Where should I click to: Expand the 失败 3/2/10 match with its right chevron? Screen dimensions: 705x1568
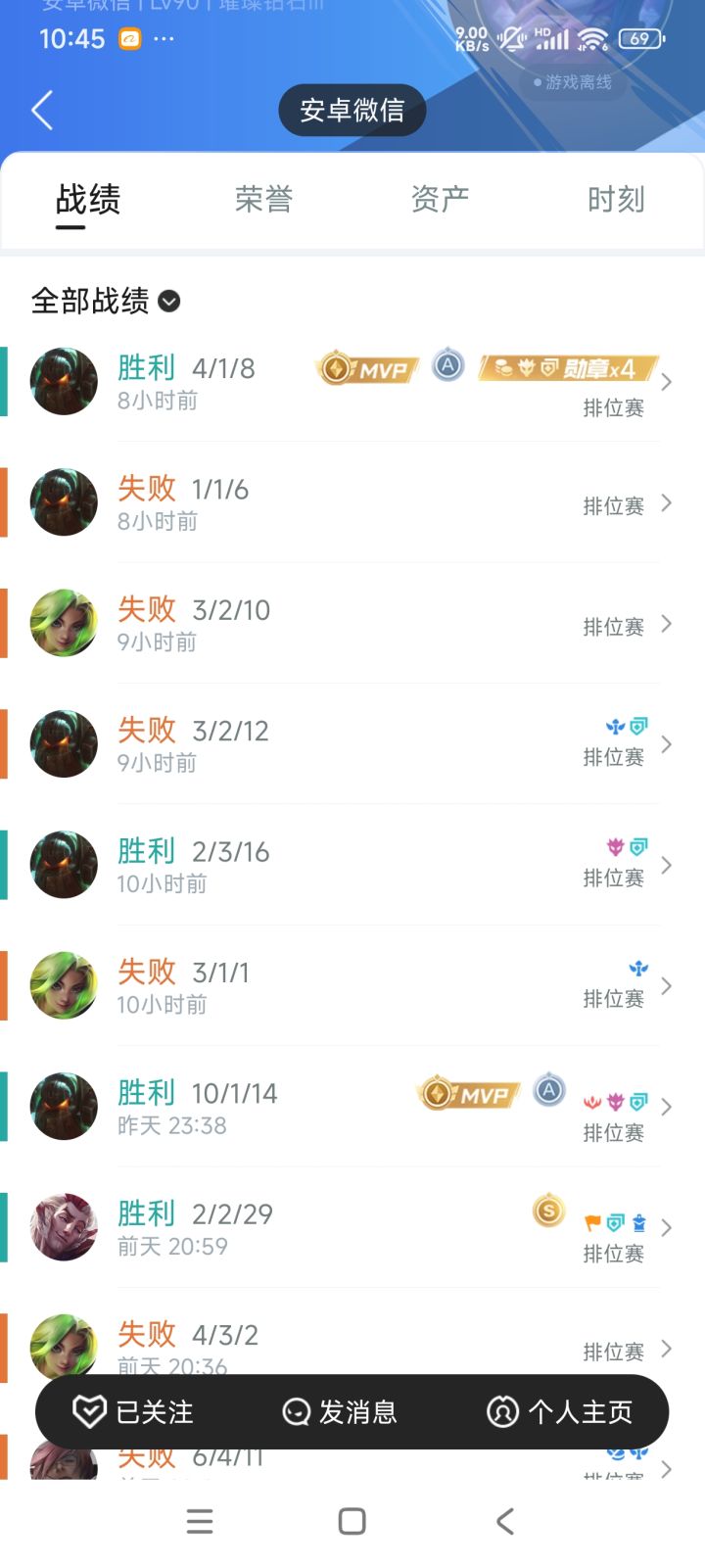coord(667,624)
